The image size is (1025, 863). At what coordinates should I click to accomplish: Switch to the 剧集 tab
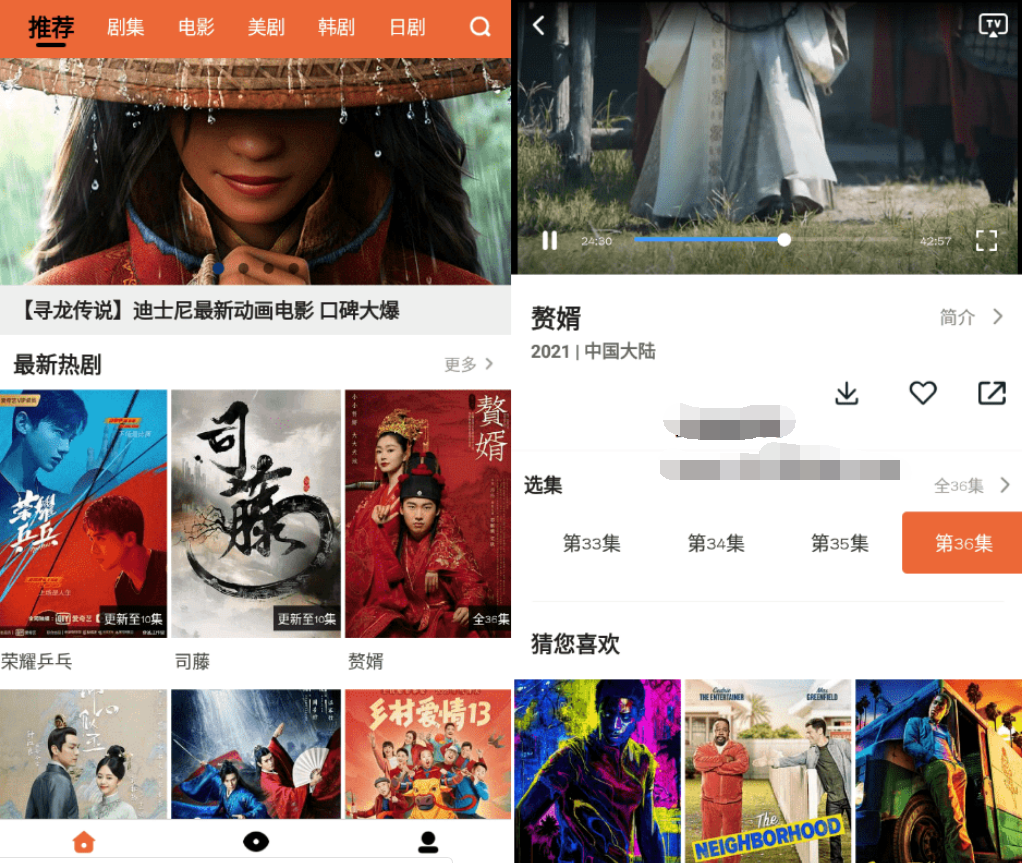(x=125, y=27)
